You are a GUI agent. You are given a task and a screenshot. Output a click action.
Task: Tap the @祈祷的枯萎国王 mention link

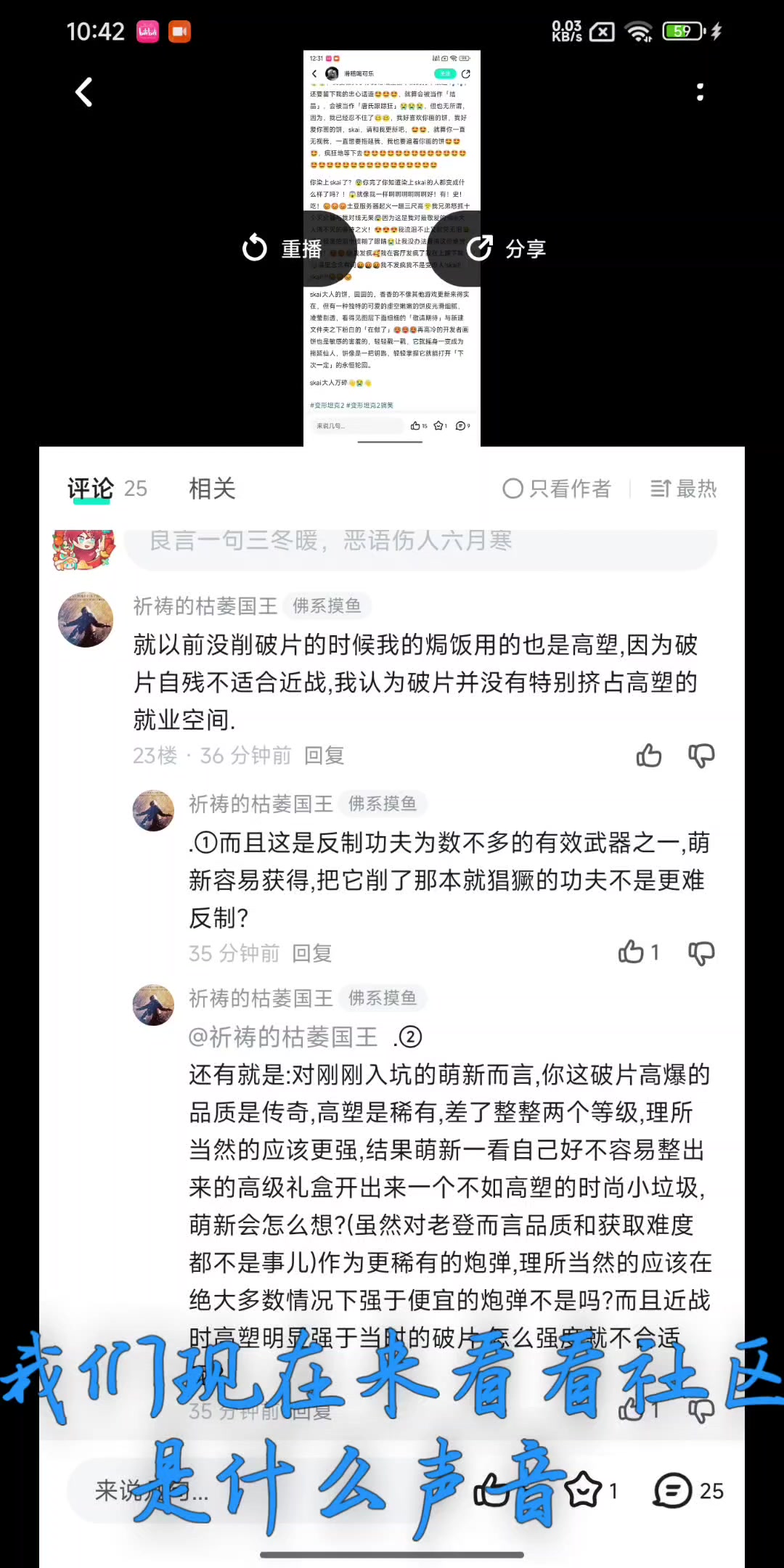click(x=283, y=1037)
